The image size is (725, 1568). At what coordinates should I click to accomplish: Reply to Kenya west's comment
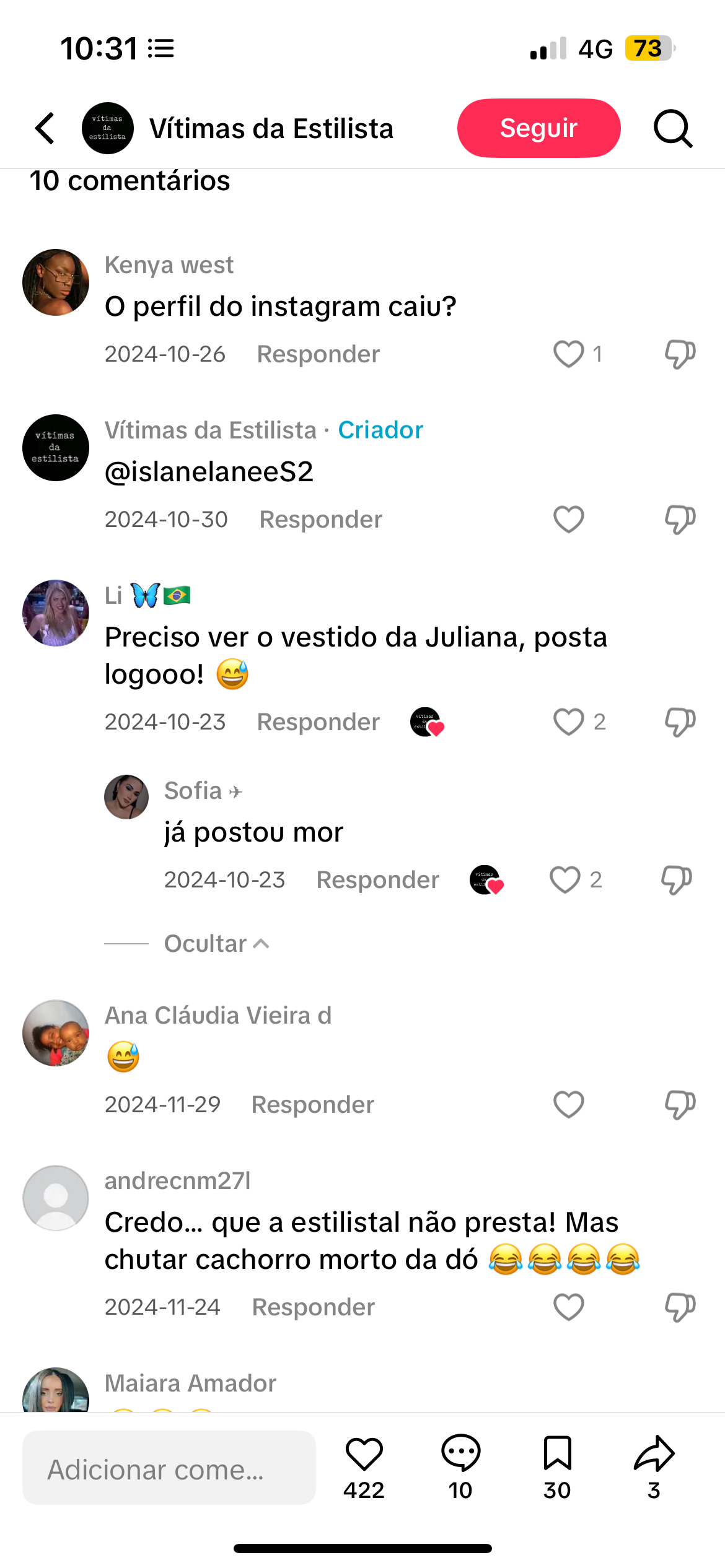[318, 354]
